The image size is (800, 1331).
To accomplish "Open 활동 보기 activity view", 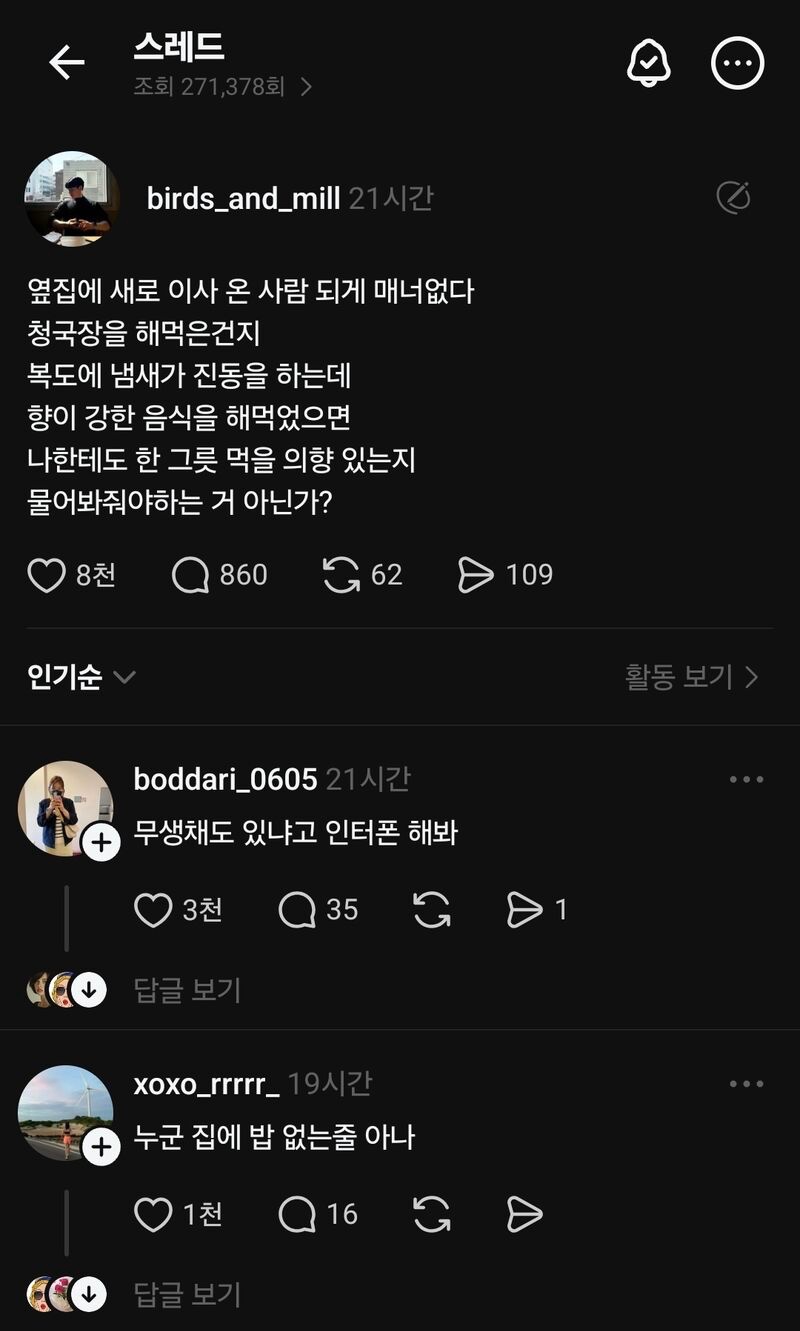I will (691, 677).
